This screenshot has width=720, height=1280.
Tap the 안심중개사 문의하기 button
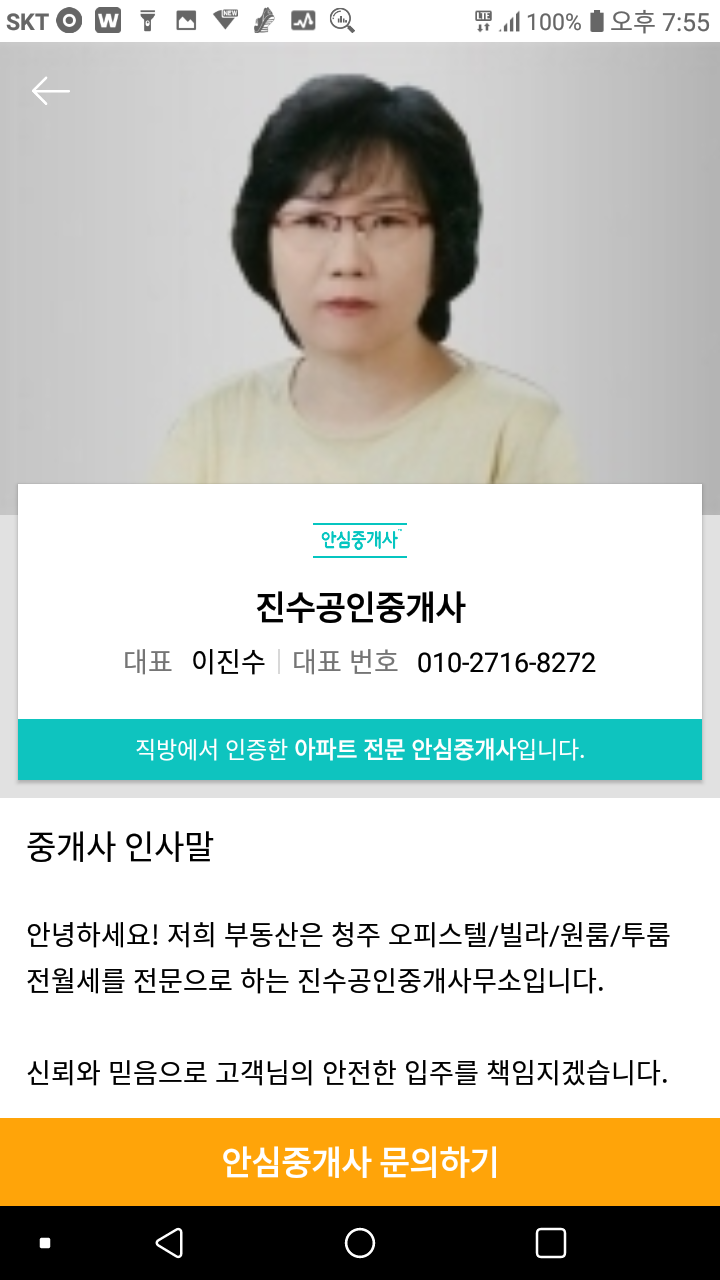(360, 1162)
